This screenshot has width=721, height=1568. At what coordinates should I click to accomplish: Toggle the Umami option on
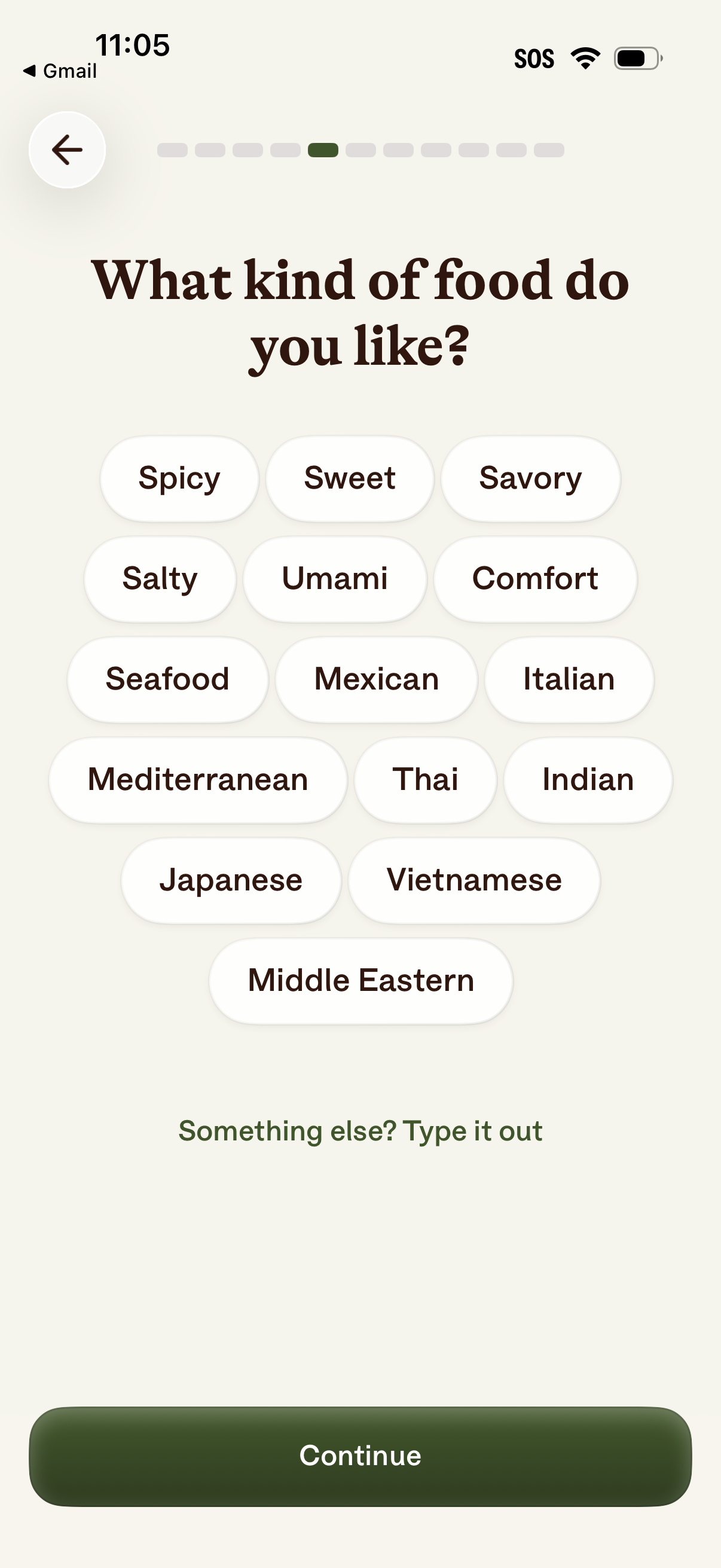pyautogui.click(x=336, y=579)
